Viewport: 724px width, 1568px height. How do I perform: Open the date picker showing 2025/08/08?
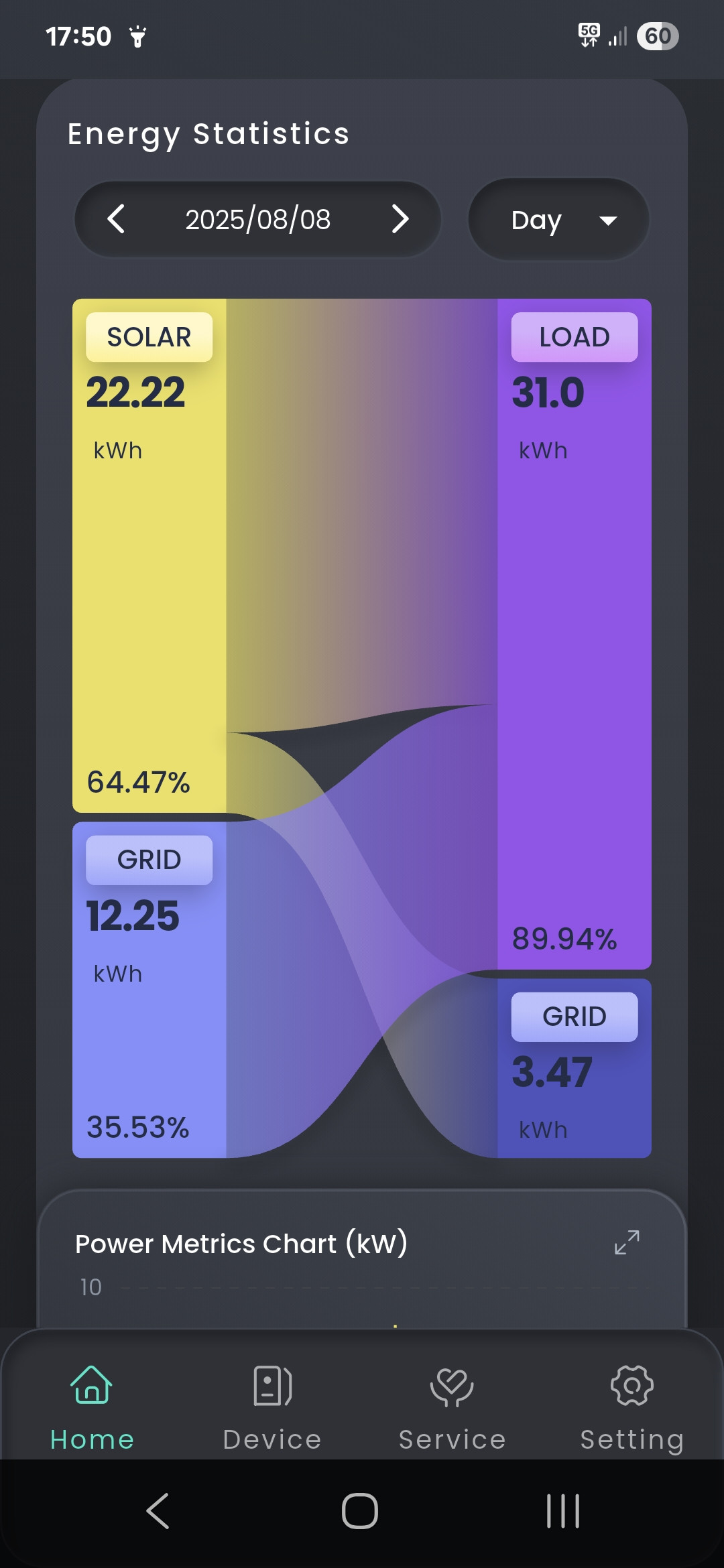pyautogui.click(x=258, y=220)
